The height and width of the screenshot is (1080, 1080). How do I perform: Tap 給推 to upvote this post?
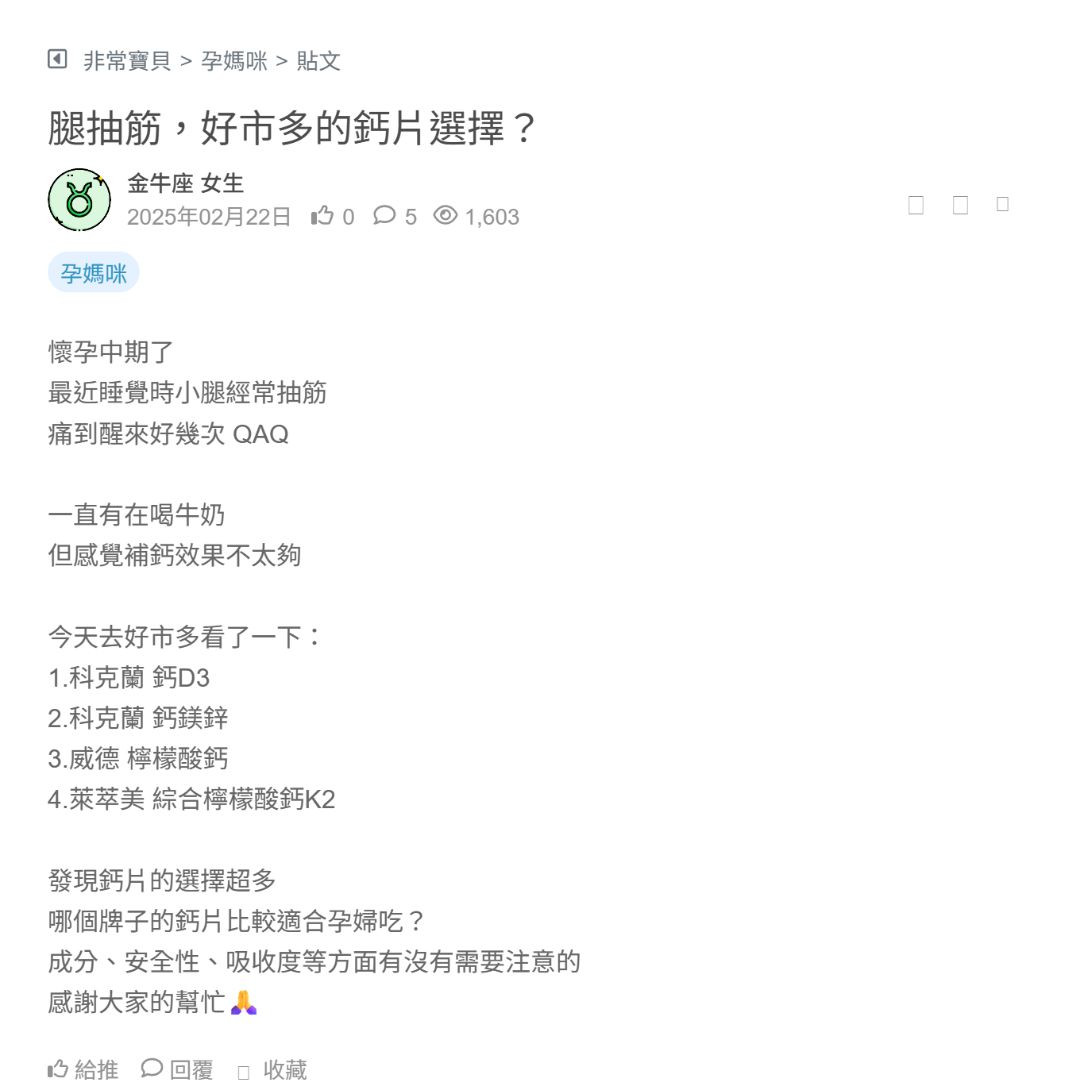[x=83, y=1069]
